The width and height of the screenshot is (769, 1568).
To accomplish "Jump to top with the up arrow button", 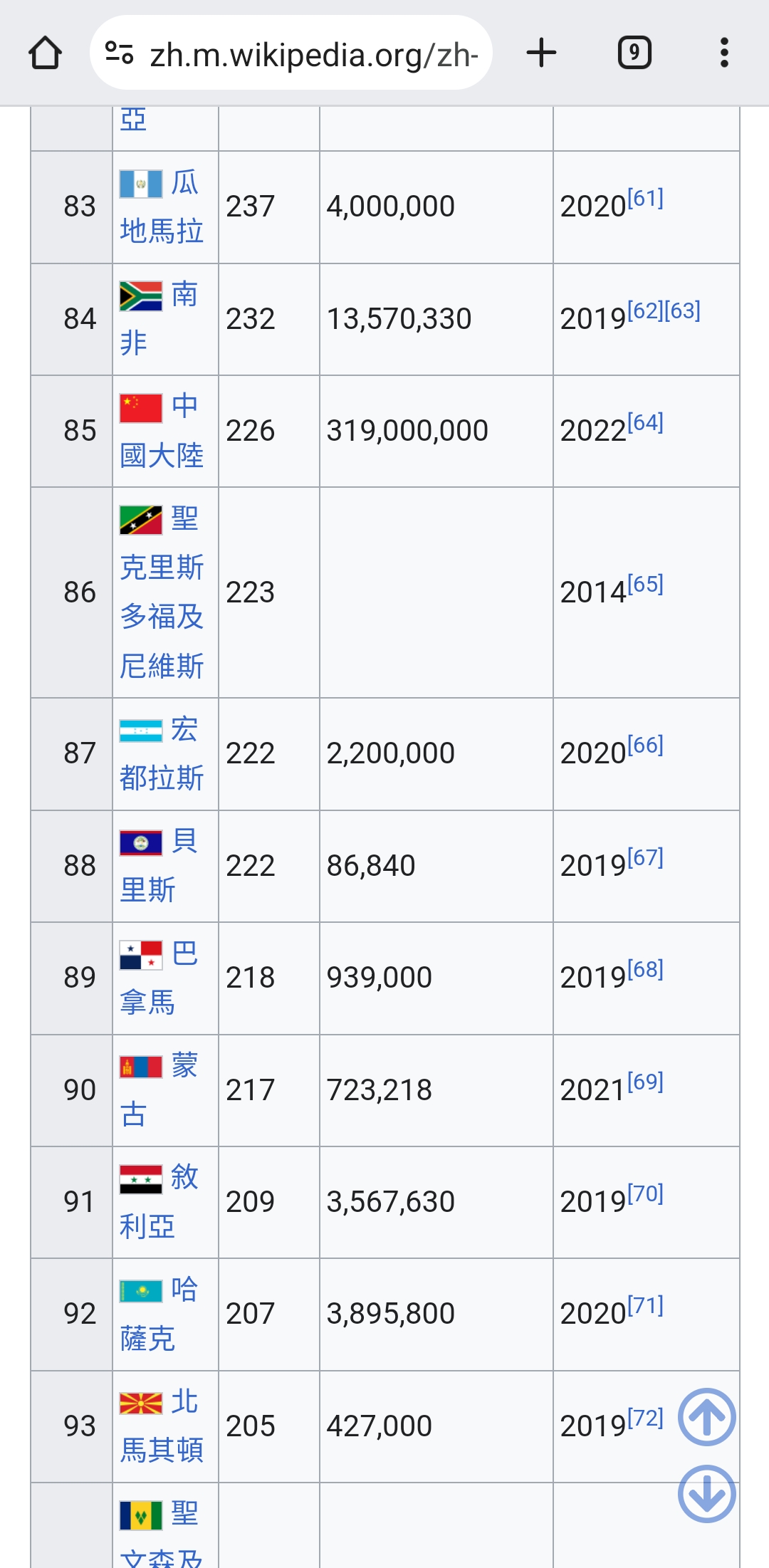I will [x=706, y=1417].
